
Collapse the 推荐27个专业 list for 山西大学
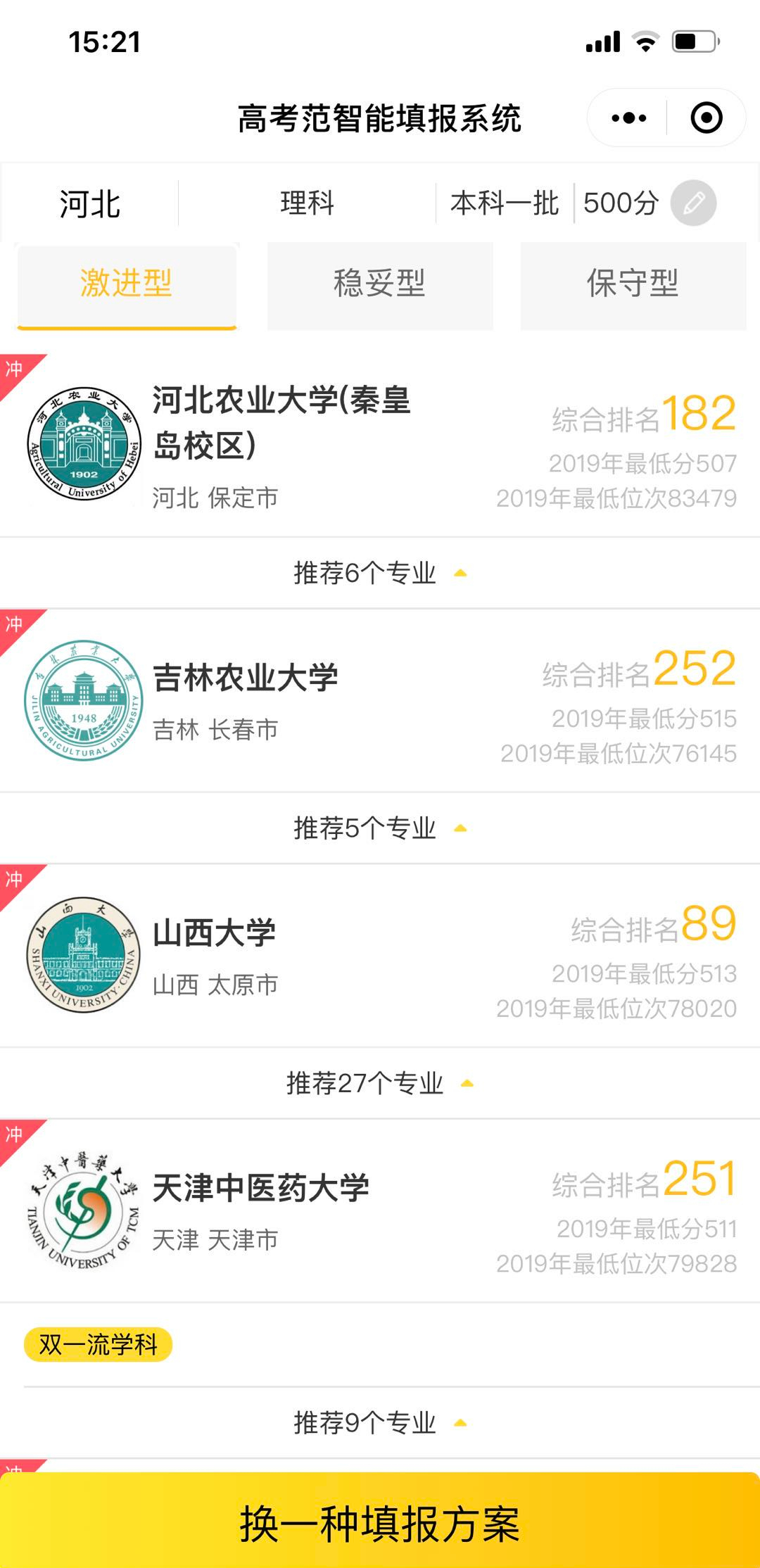380,1084
